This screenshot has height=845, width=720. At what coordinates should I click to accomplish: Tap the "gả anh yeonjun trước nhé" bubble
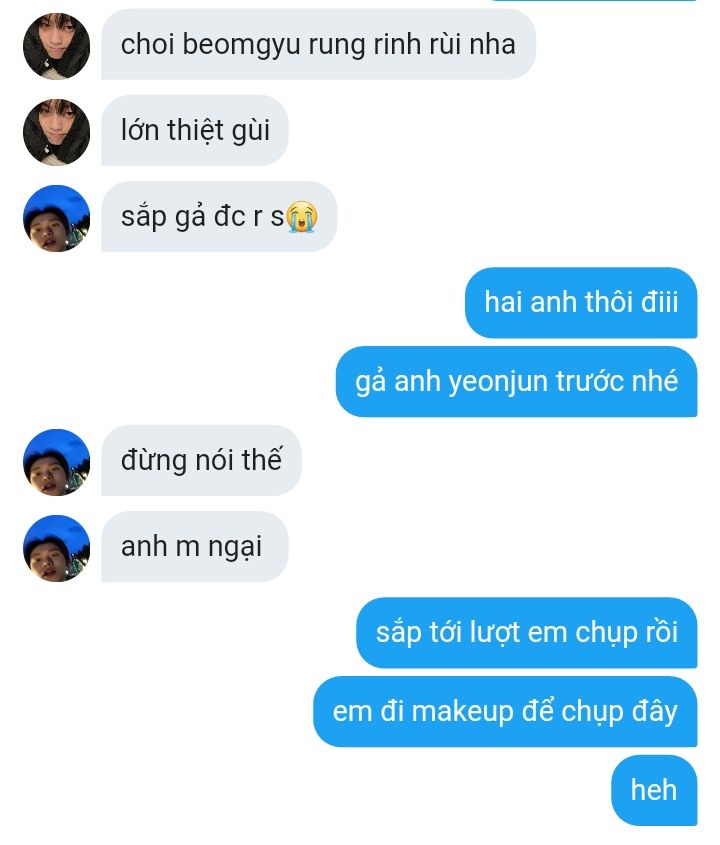[516, 382]
